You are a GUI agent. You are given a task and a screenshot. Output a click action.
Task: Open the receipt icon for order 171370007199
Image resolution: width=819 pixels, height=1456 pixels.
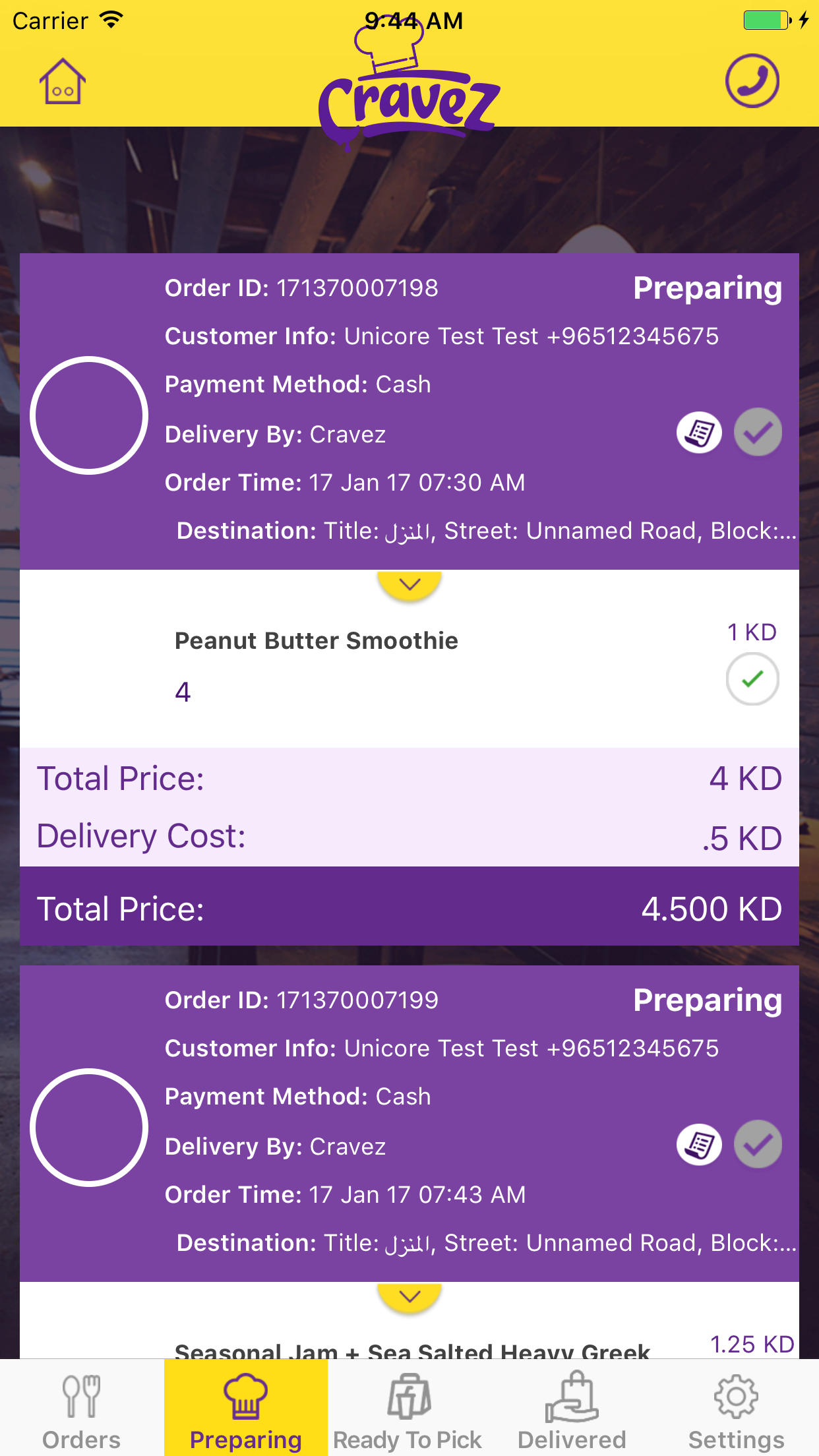click(698, 1144)
